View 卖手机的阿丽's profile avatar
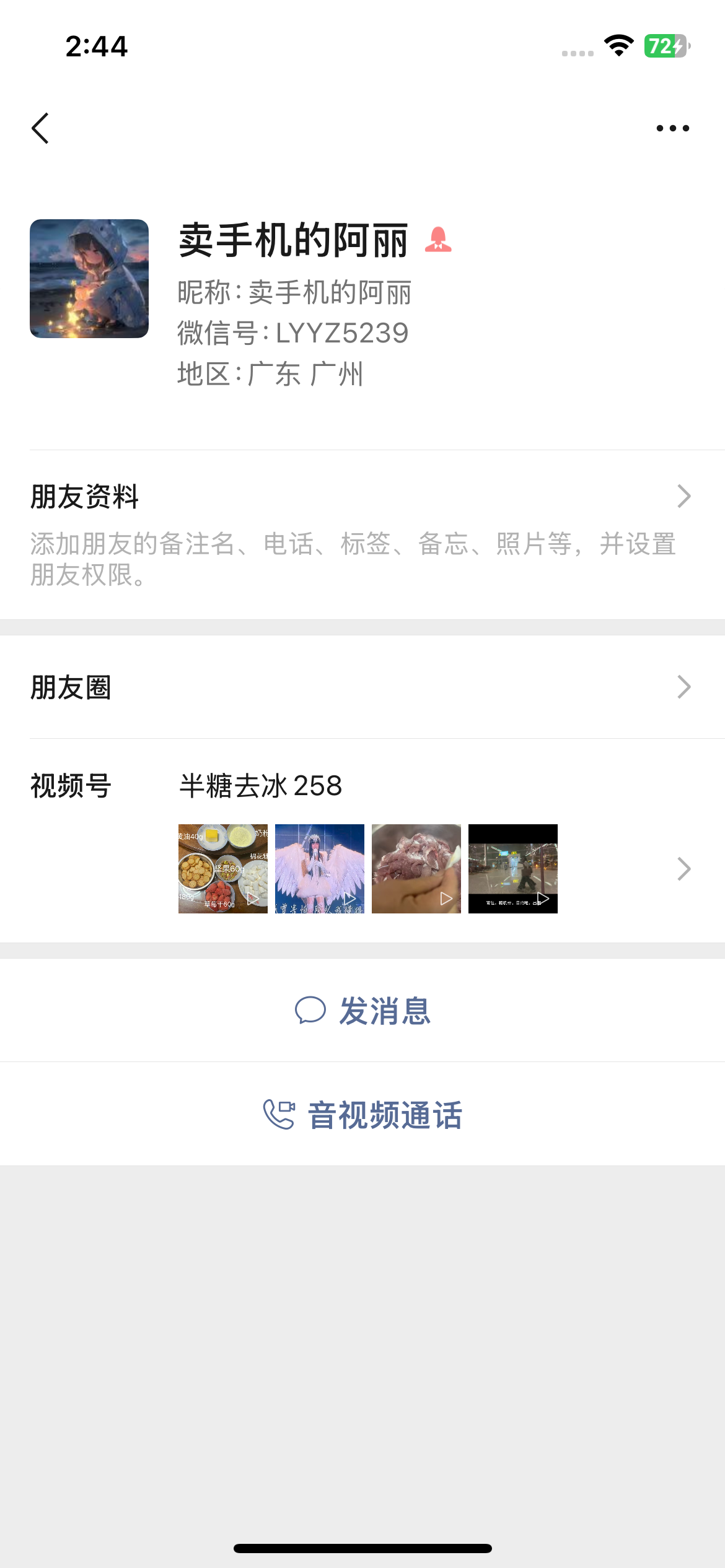Screen dimensions: 725x1568 [x=89, y=279]
